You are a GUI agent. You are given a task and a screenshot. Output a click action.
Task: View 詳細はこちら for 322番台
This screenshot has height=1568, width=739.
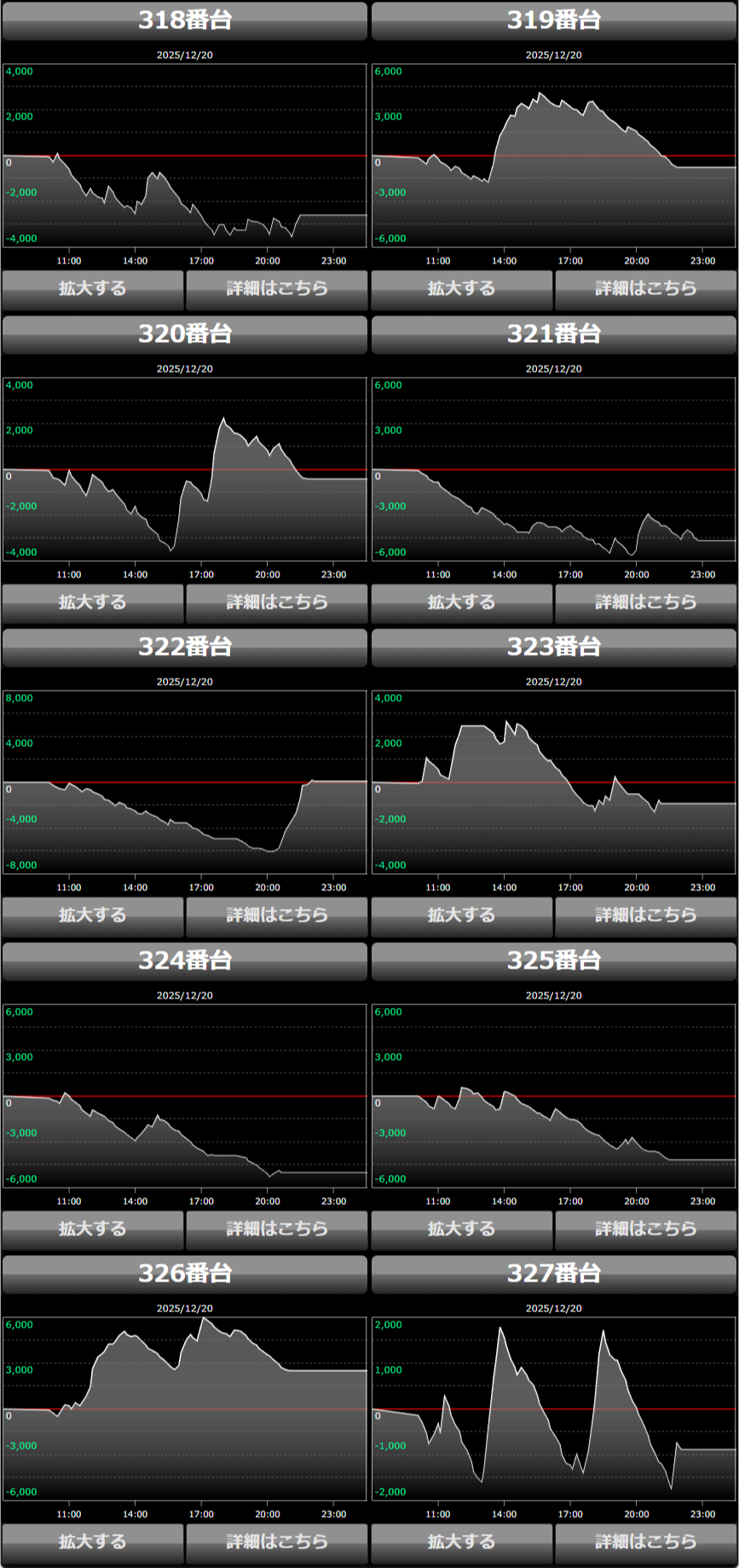point(277,916)
